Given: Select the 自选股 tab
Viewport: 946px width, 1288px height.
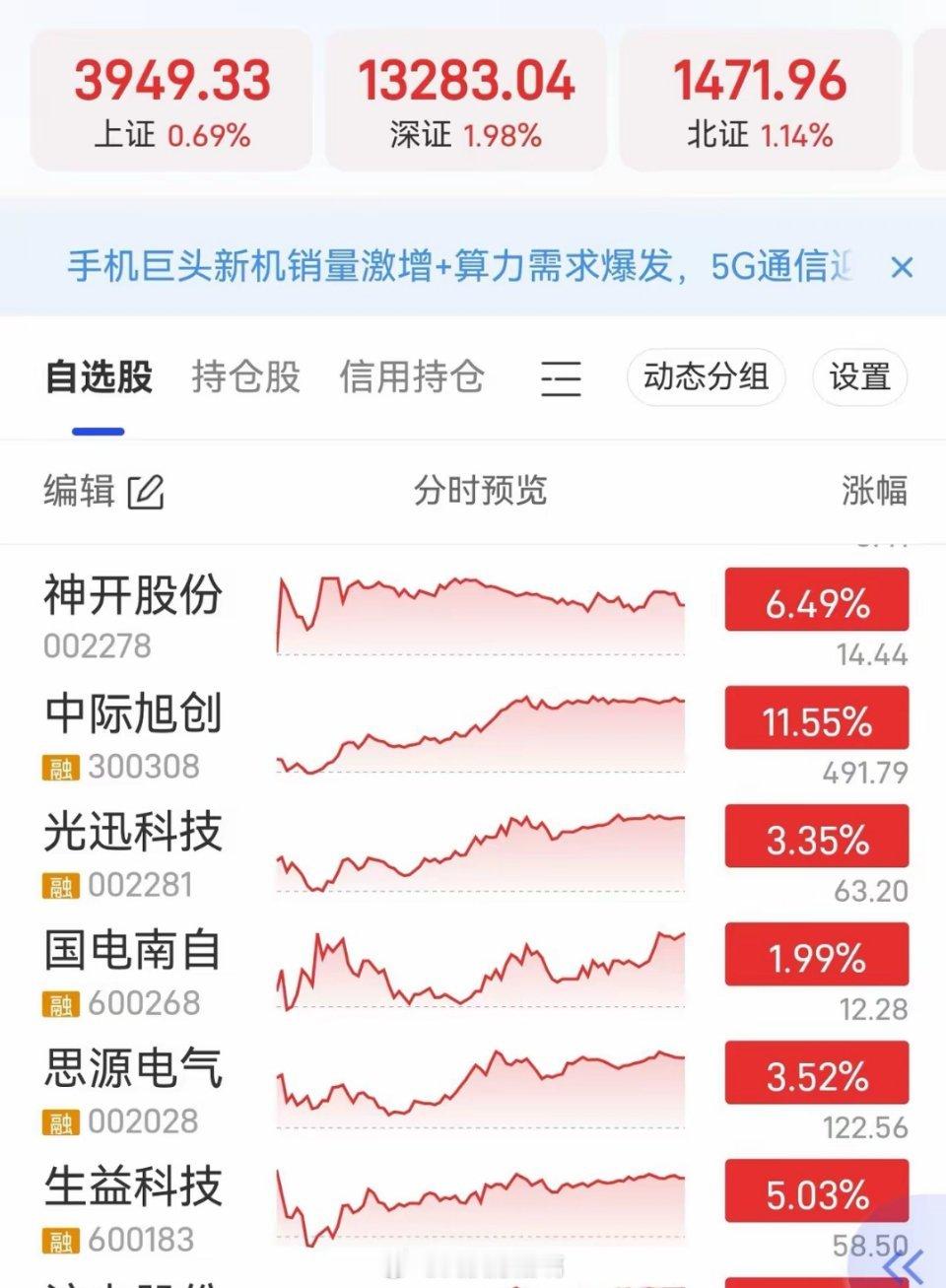Looking at the screenshot, I should pos(99,376).
